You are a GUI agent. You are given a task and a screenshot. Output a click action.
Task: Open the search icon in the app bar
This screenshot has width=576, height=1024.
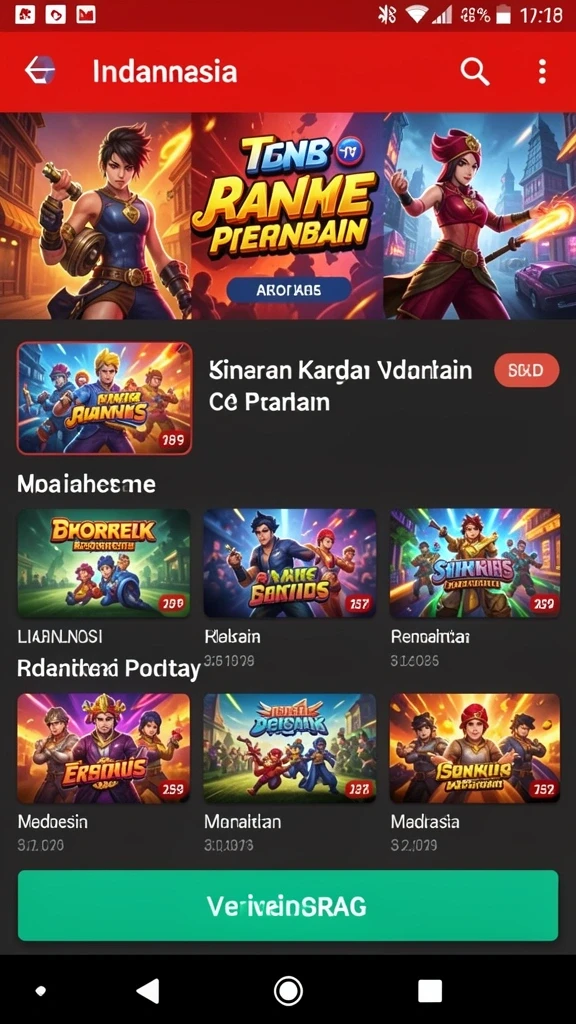(475, 71)
